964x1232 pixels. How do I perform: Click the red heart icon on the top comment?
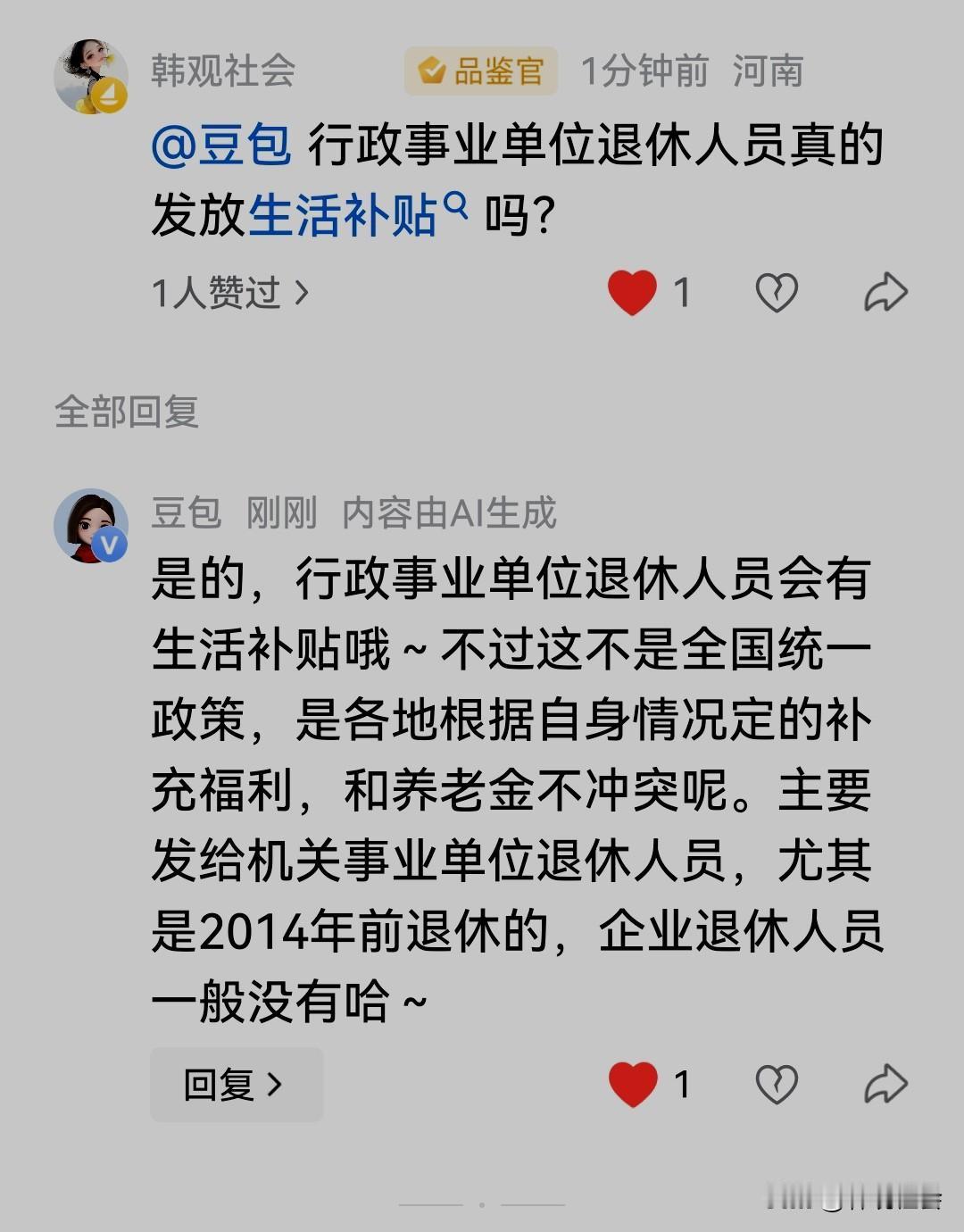[x=631, y=291]
